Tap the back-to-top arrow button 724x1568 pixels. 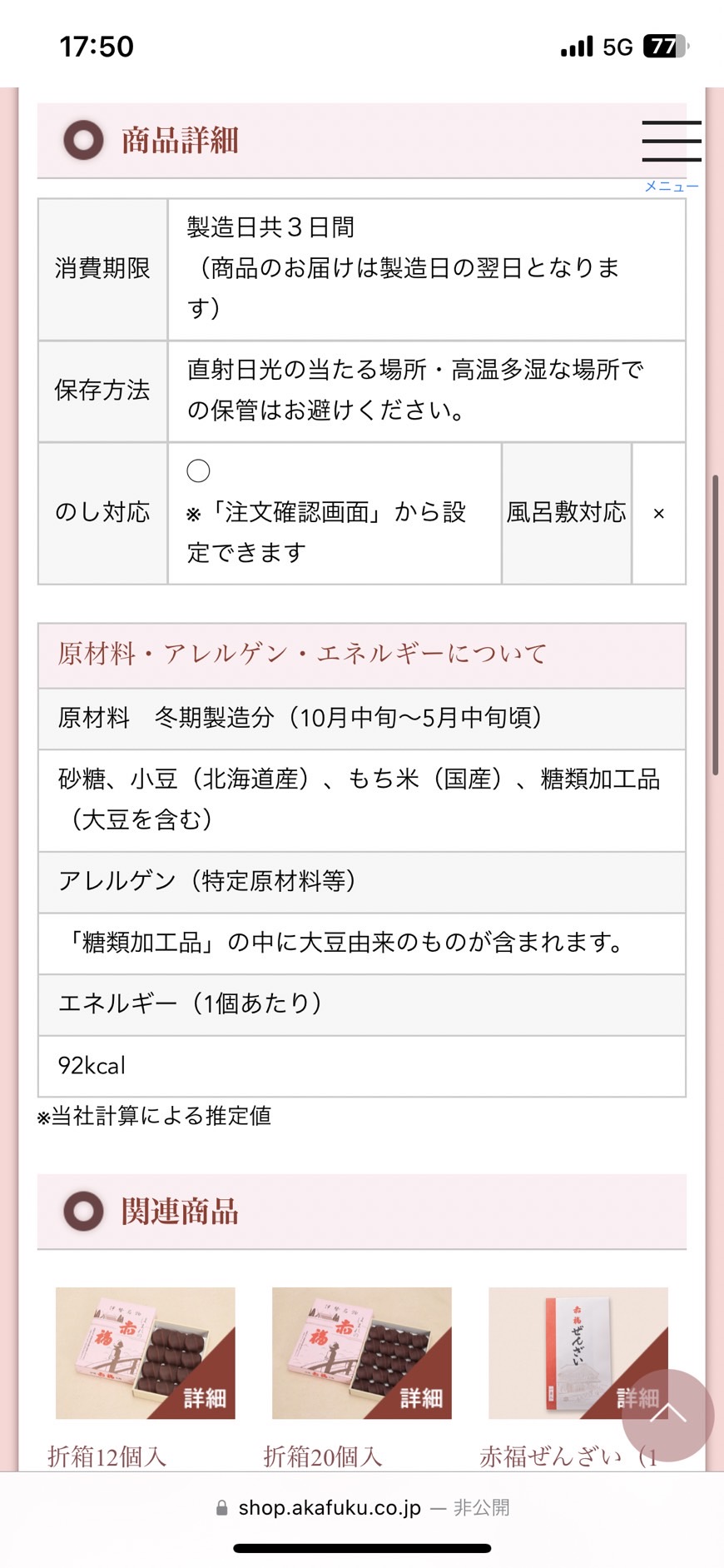[668, 1415]
